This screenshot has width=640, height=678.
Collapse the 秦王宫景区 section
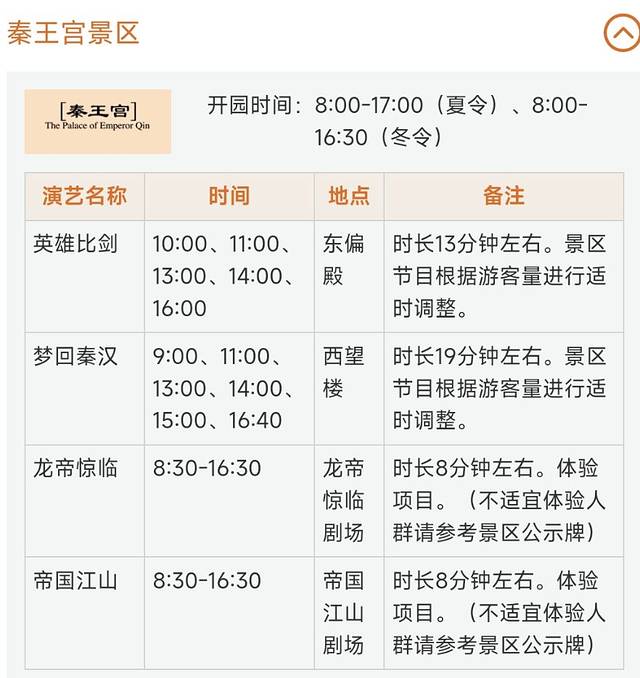click(621, 33)
